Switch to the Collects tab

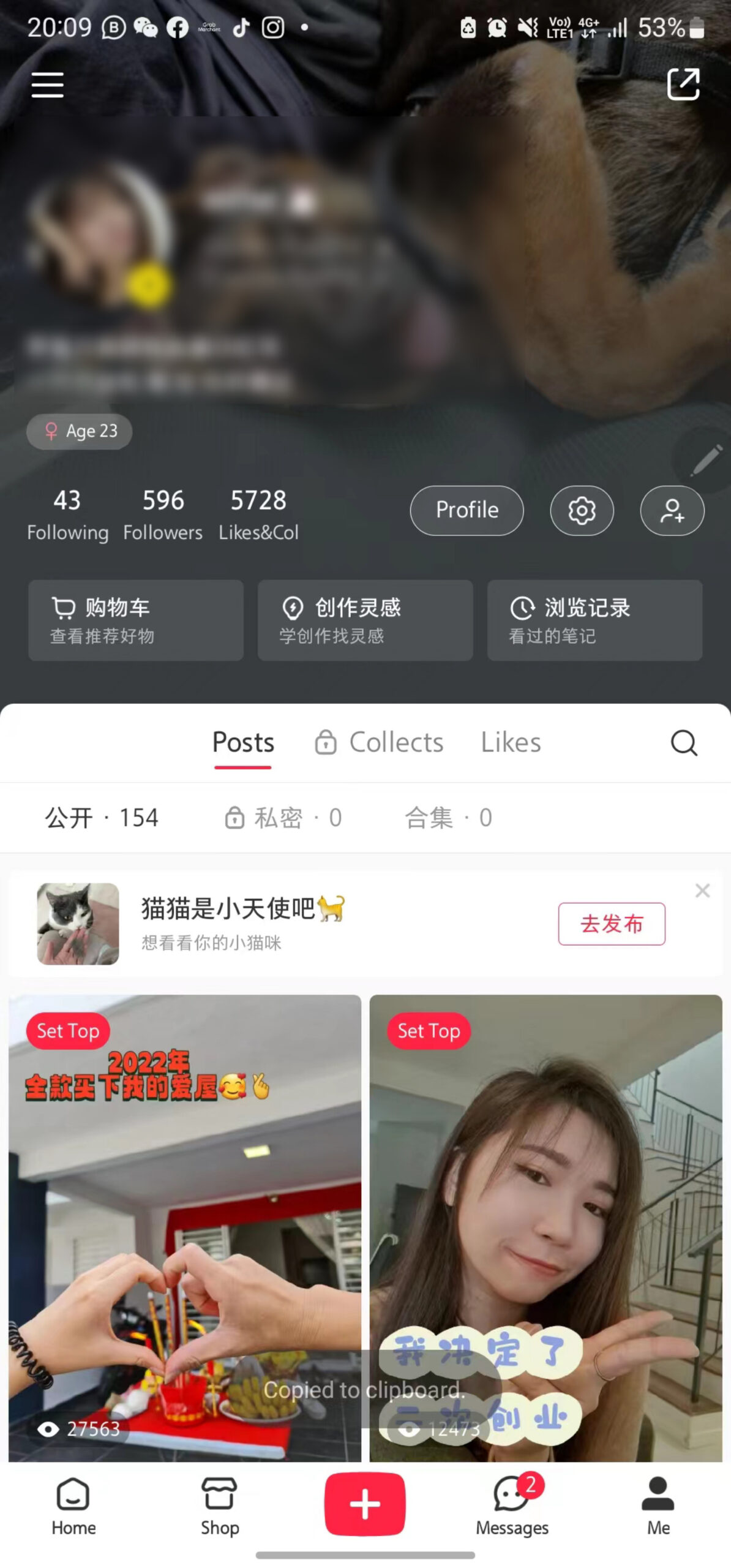(x=379, y=742)
